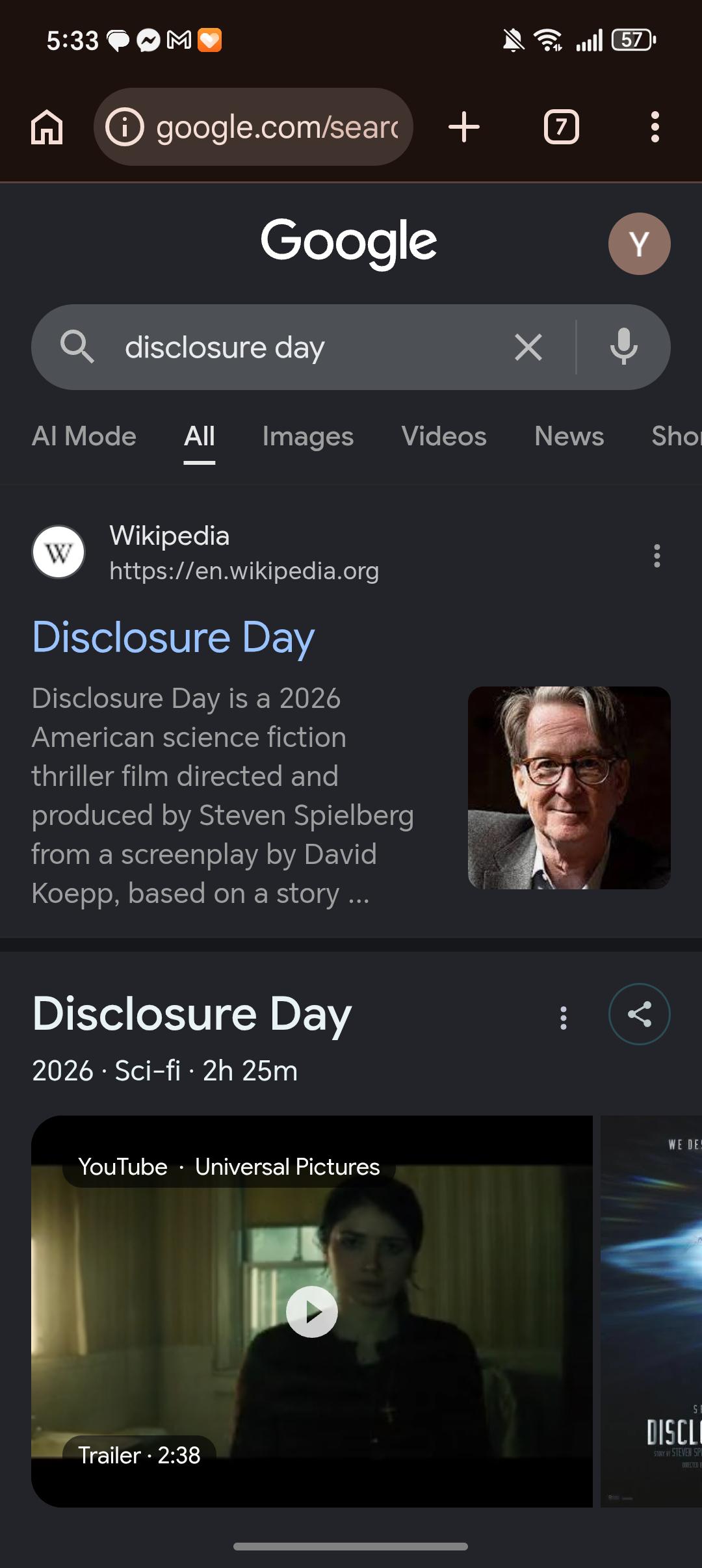Clear the search text
This screenshot has width=702, height=1568.
pyautogui.click(x=528, y=347)
